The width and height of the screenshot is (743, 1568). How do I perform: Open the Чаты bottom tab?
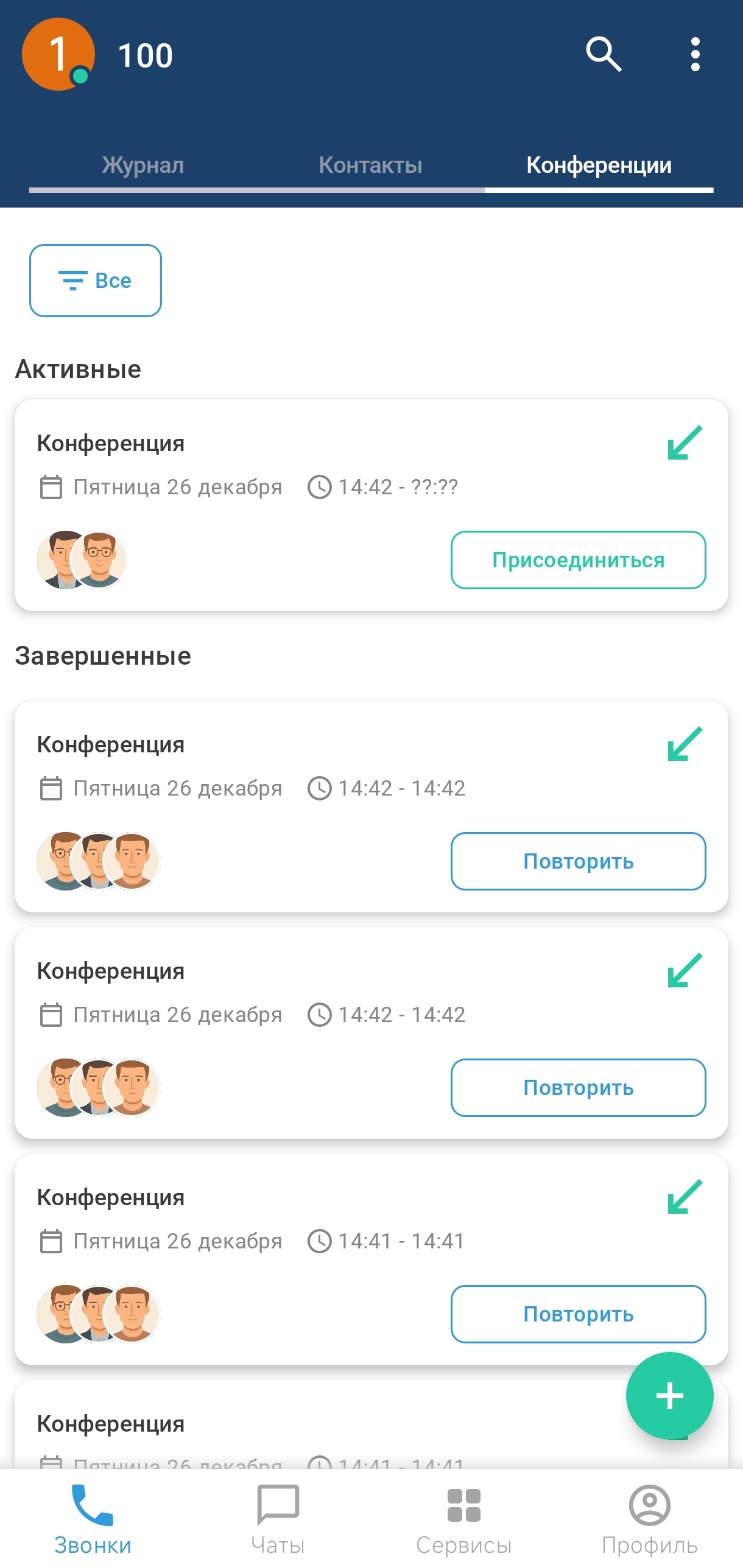pos(278,1519)
